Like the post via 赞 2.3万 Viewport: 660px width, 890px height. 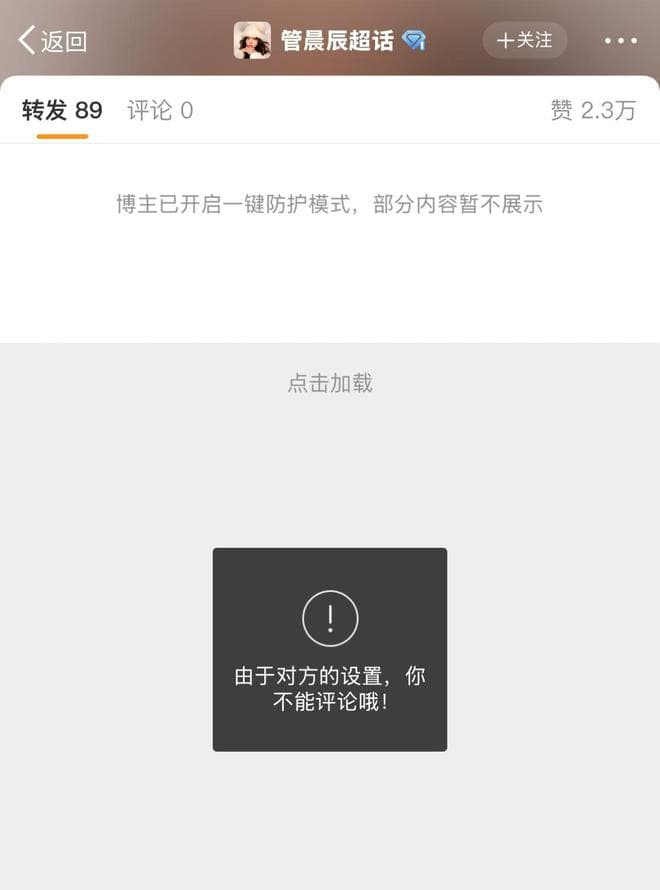click(x=593, y=110)
